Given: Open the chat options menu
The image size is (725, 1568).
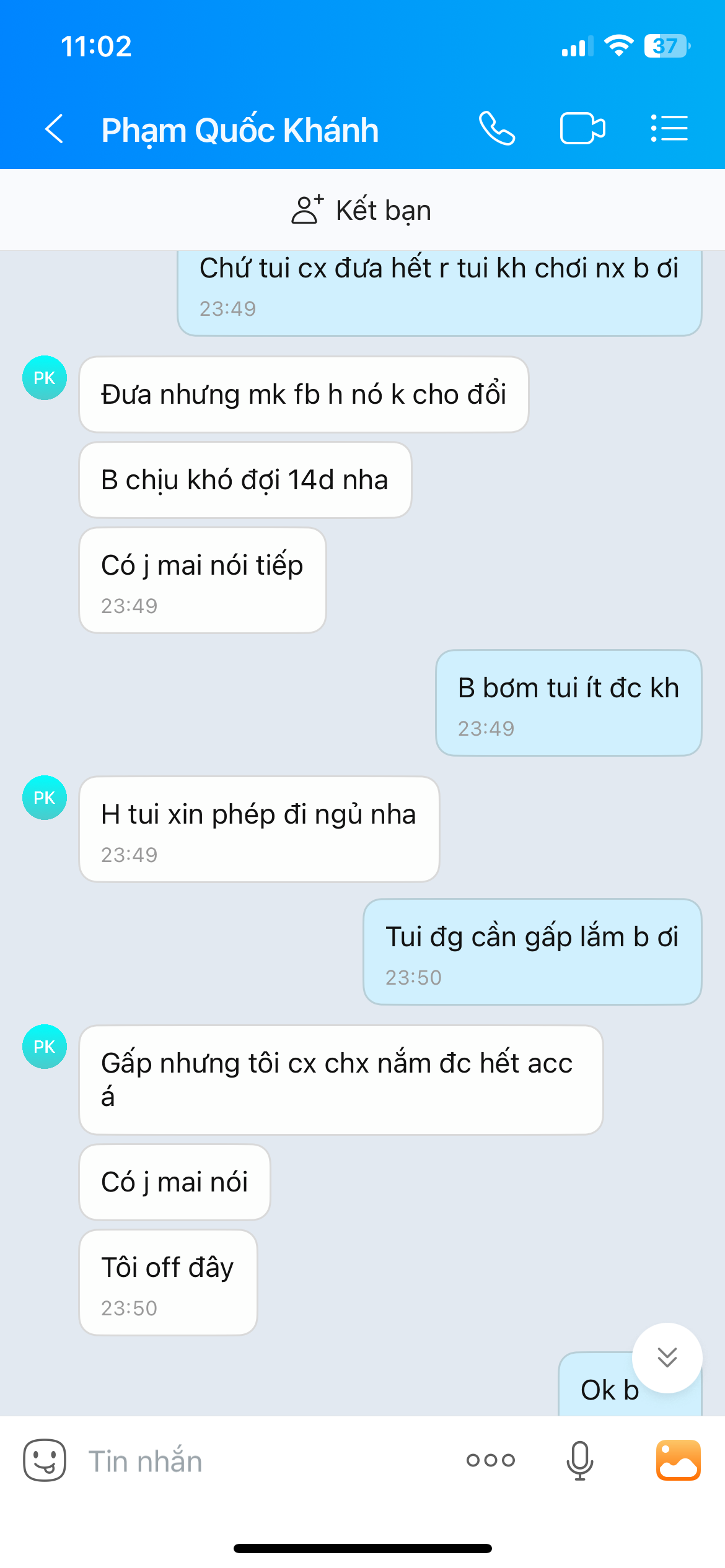Looking at the screenshot, I should coord(669,129).
